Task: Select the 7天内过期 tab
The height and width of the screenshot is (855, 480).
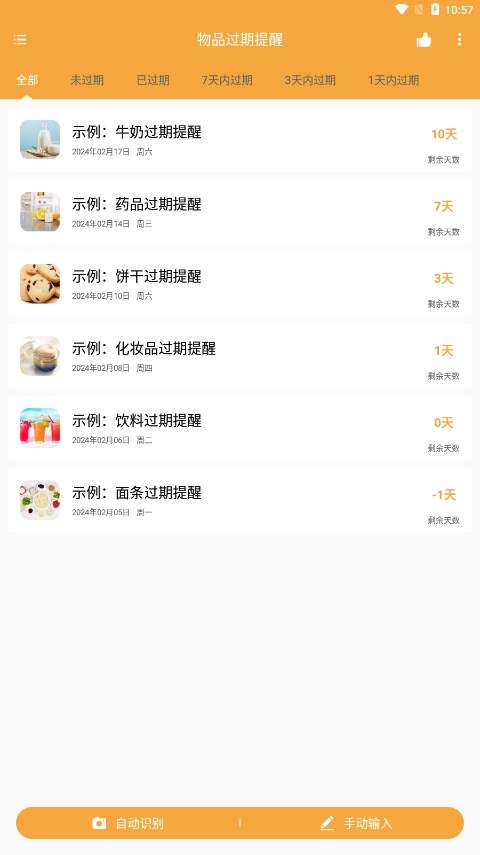Action: coord(227,80)
